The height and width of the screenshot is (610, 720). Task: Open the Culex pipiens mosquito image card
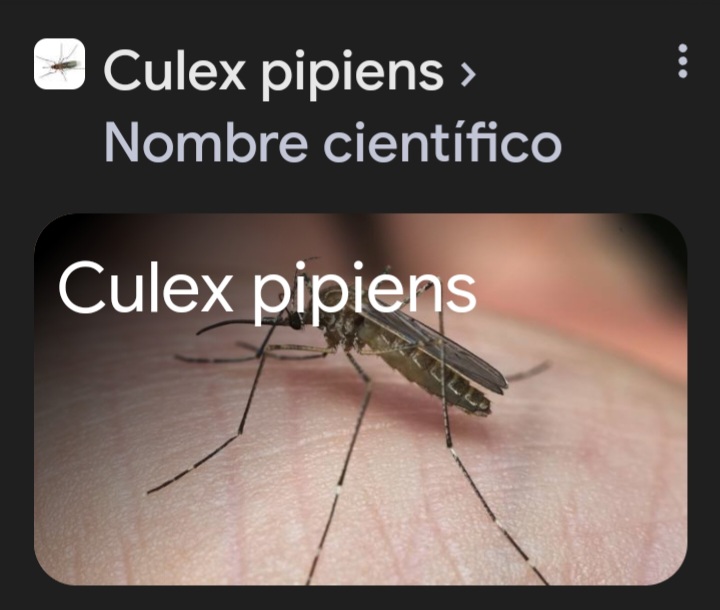pos(360,400)
